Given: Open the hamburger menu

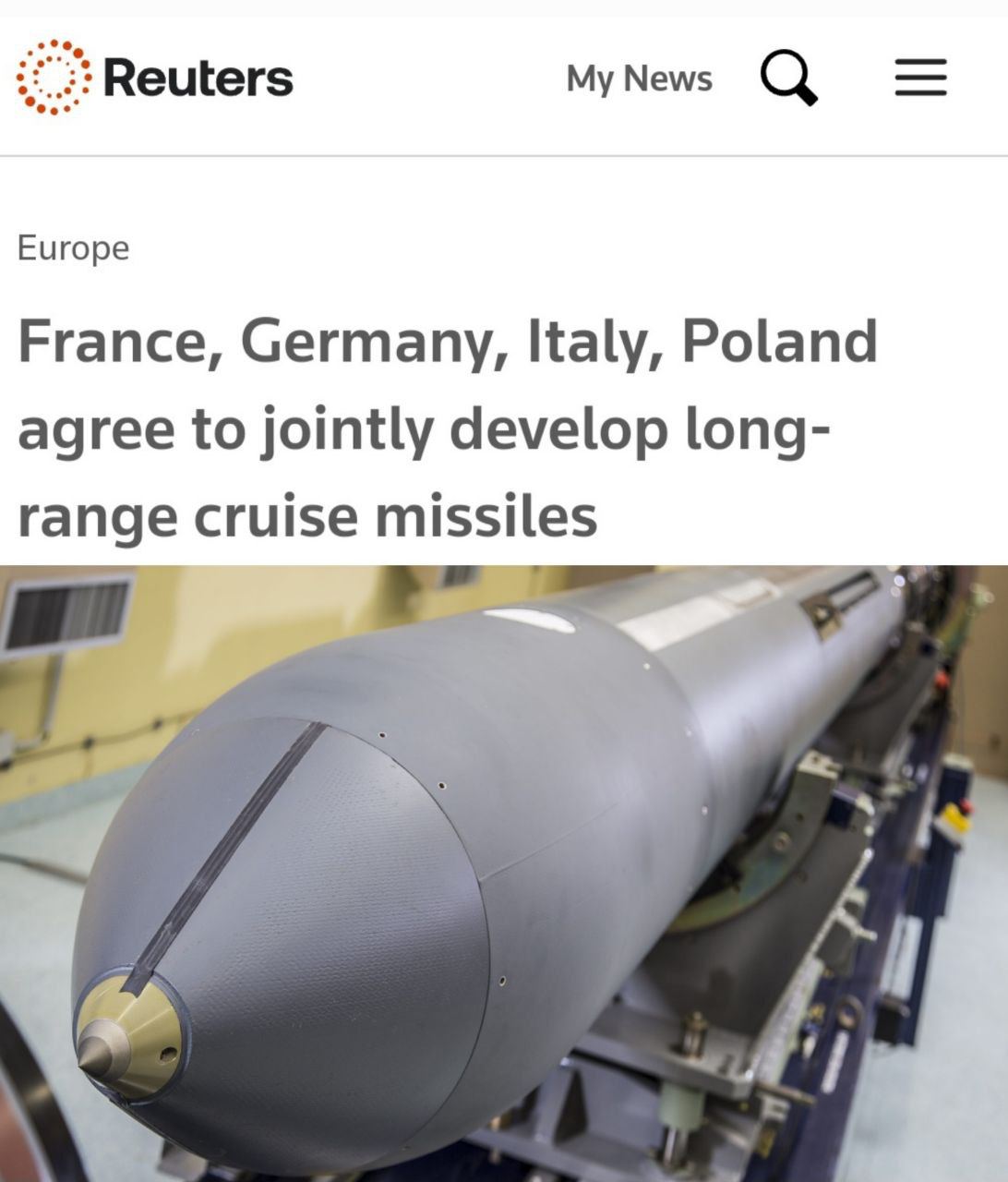Looking at the screenshot, I should (920, 78).
